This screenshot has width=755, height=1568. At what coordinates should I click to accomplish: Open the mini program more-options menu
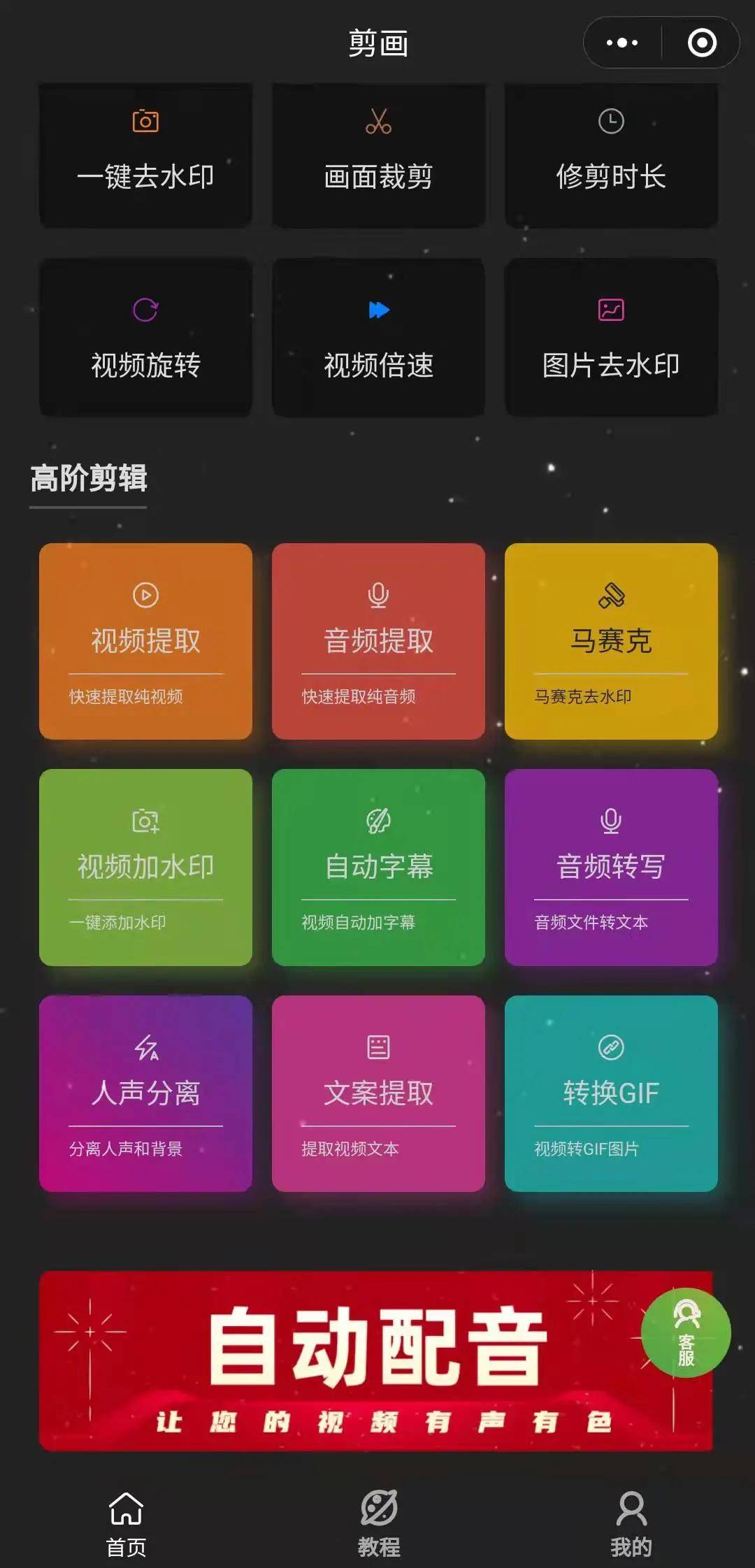coord(622,43)
